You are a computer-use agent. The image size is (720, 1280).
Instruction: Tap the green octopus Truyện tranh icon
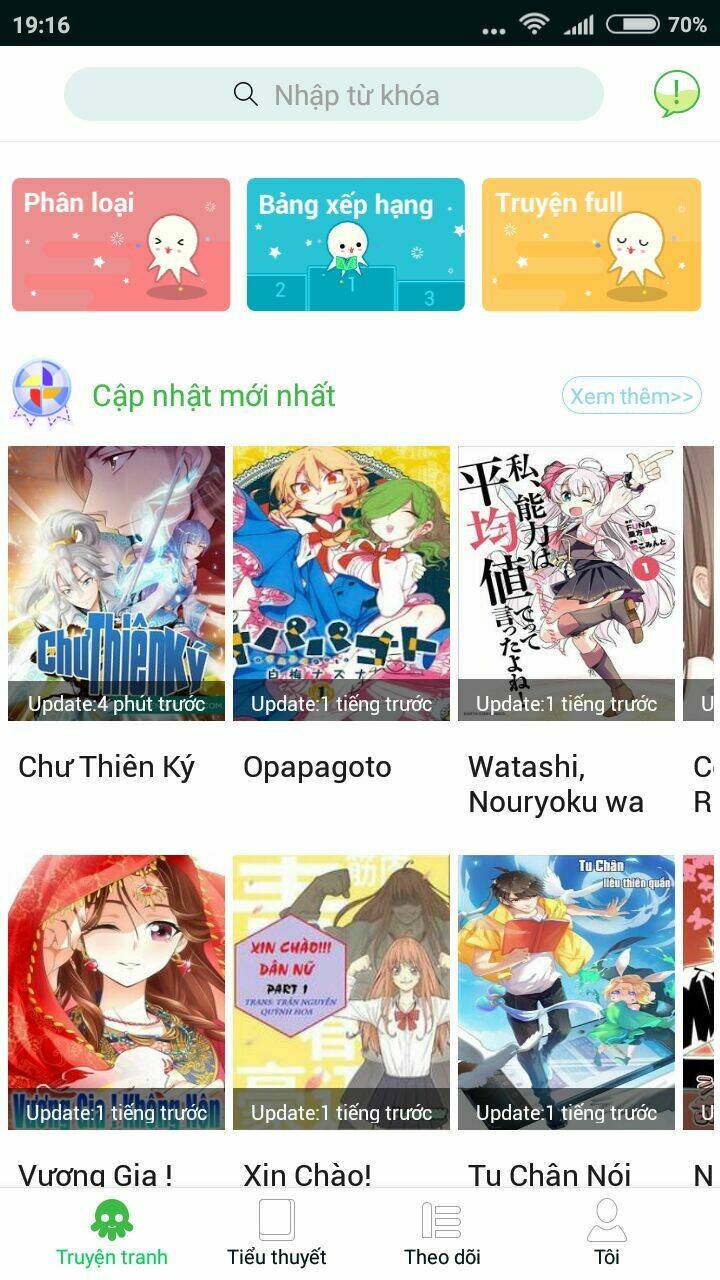click(x=112, y=1218)
